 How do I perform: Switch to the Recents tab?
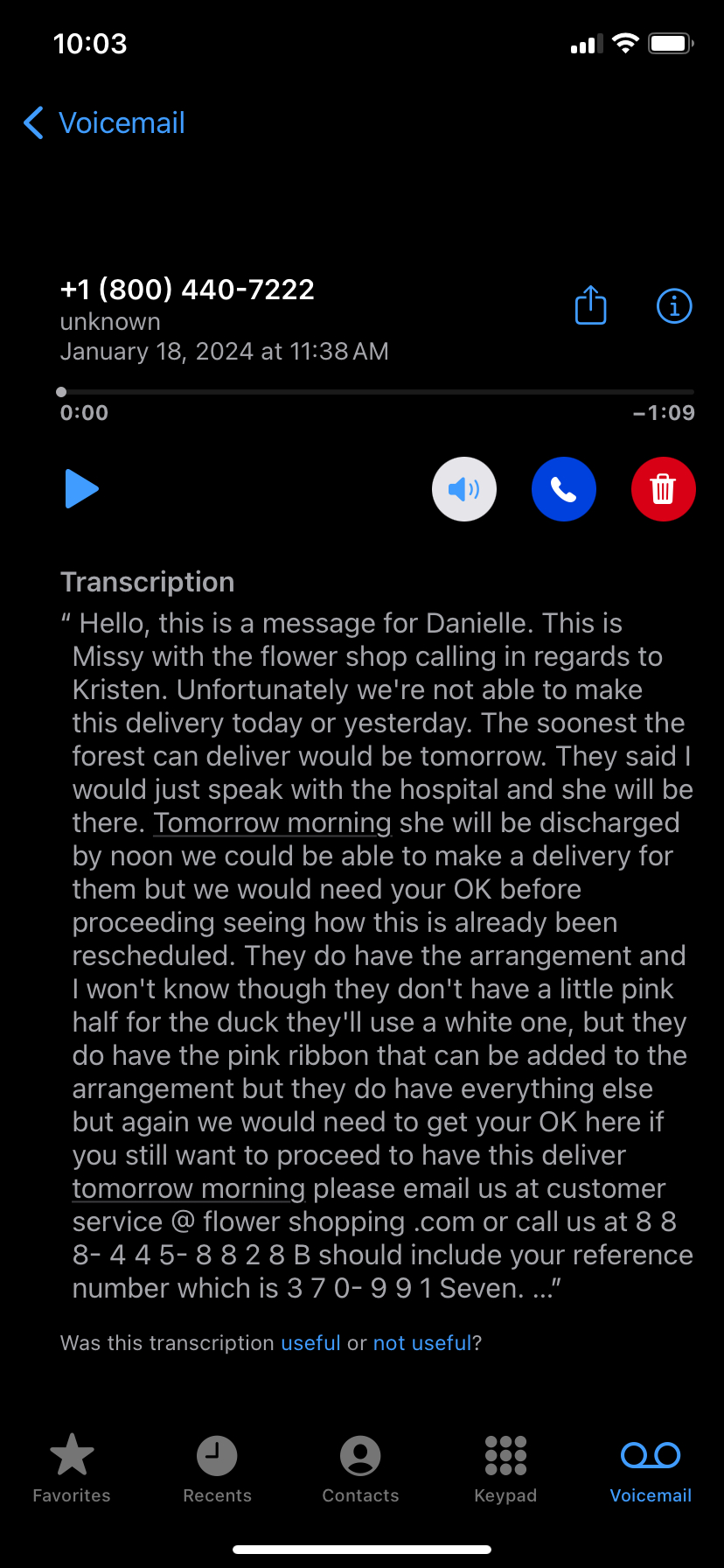[217, 1468]
